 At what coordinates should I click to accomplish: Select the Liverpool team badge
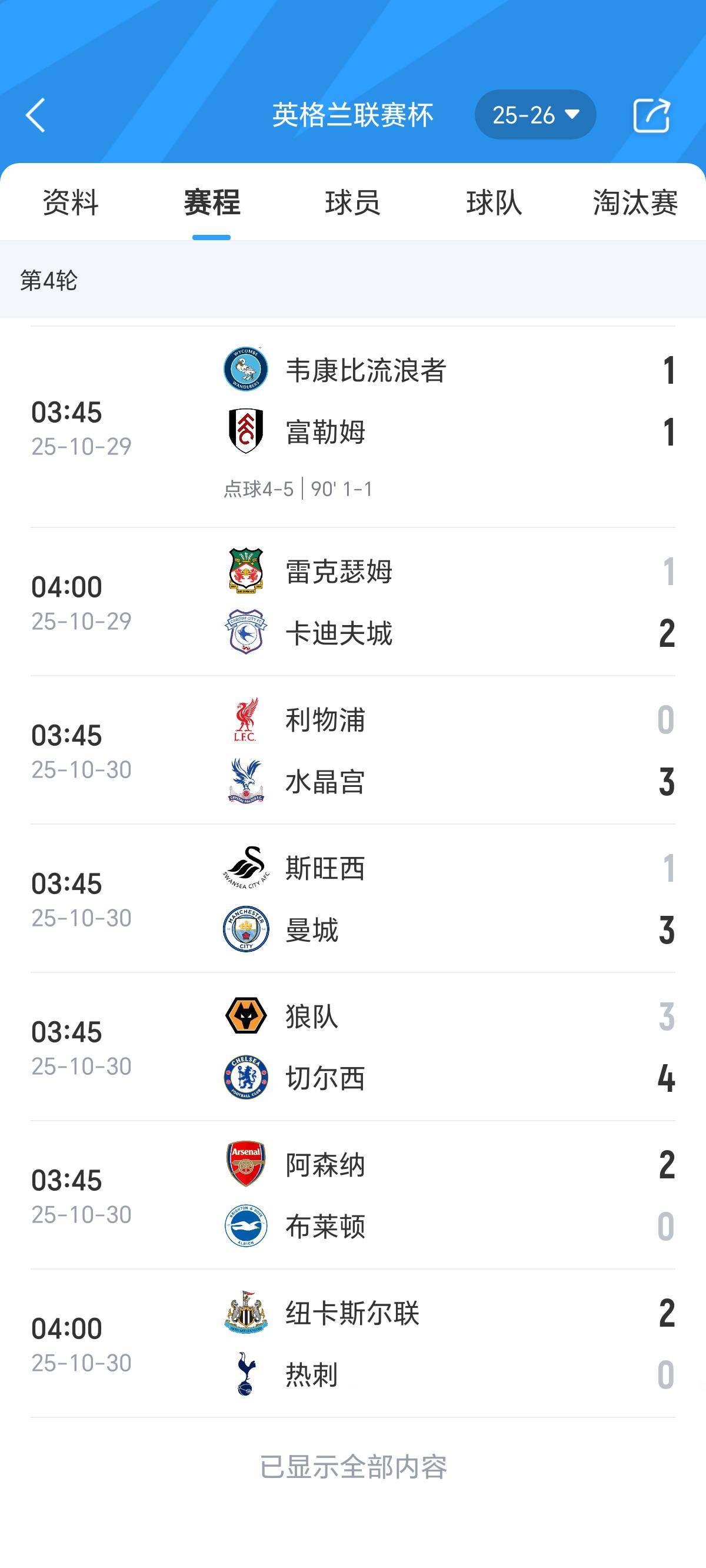(x=245, y=720)
